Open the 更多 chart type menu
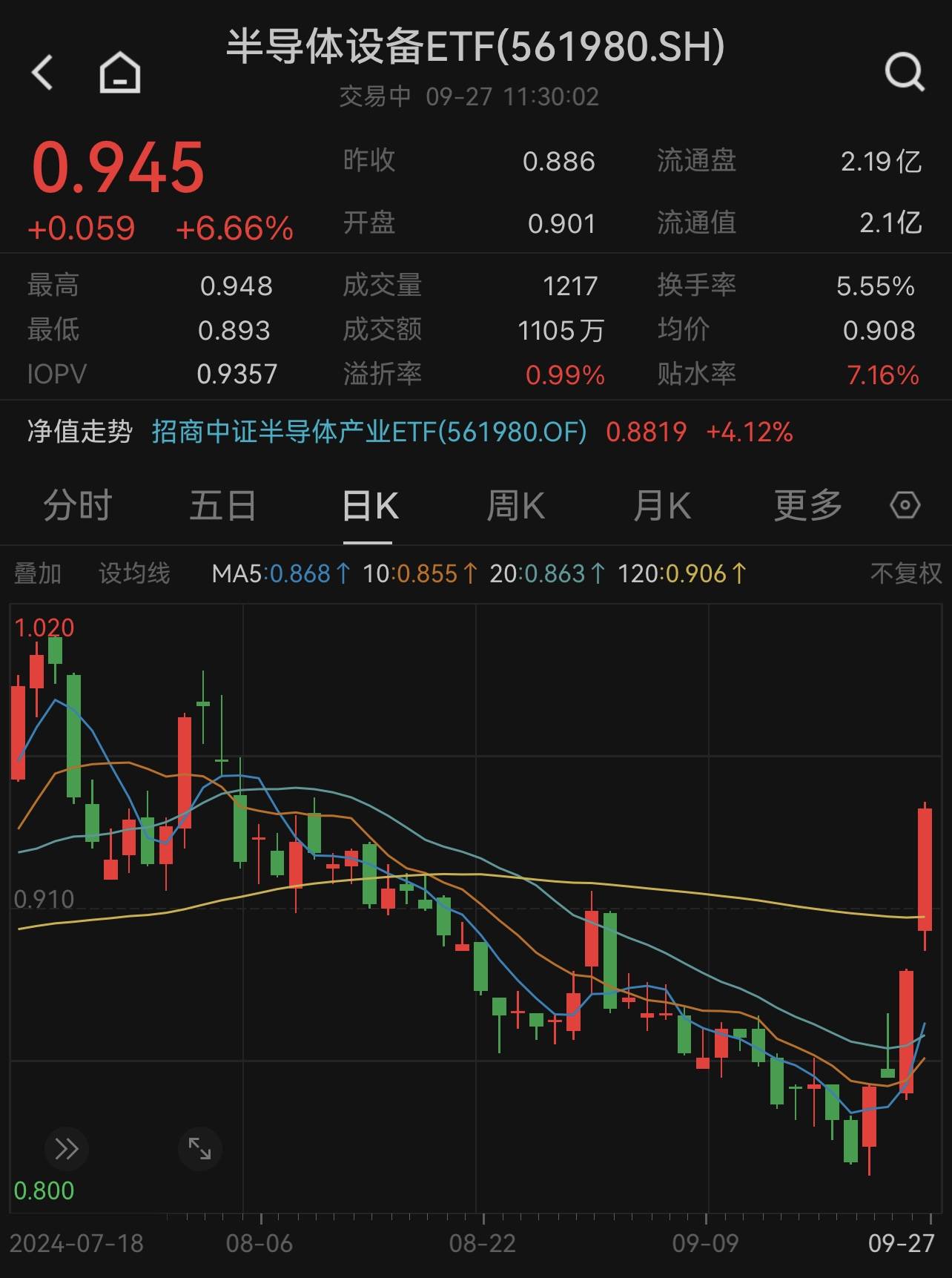The image size is (952, 1278). click(x=807, y=504)
